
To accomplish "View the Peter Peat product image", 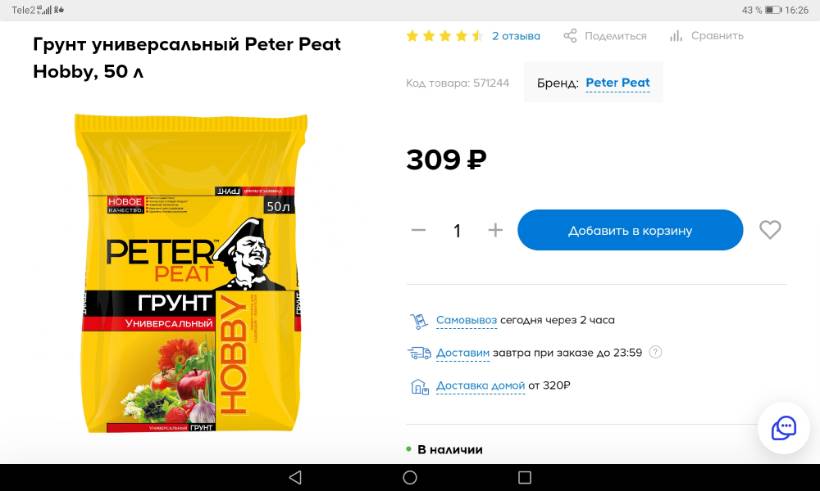I will coord(187,273).
